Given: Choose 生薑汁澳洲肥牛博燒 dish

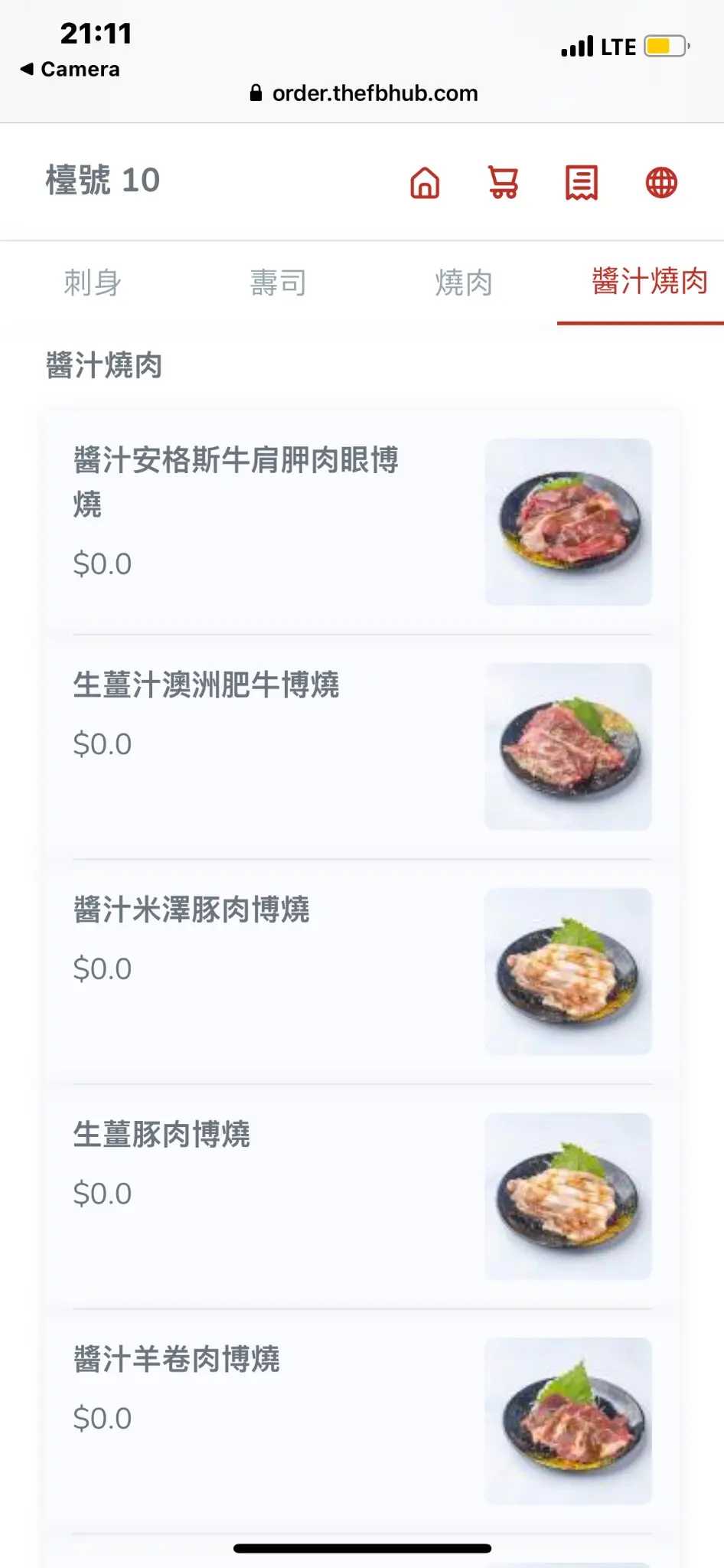Looking at the screenshot, I should pyautogui.click(x=361, y=746).
